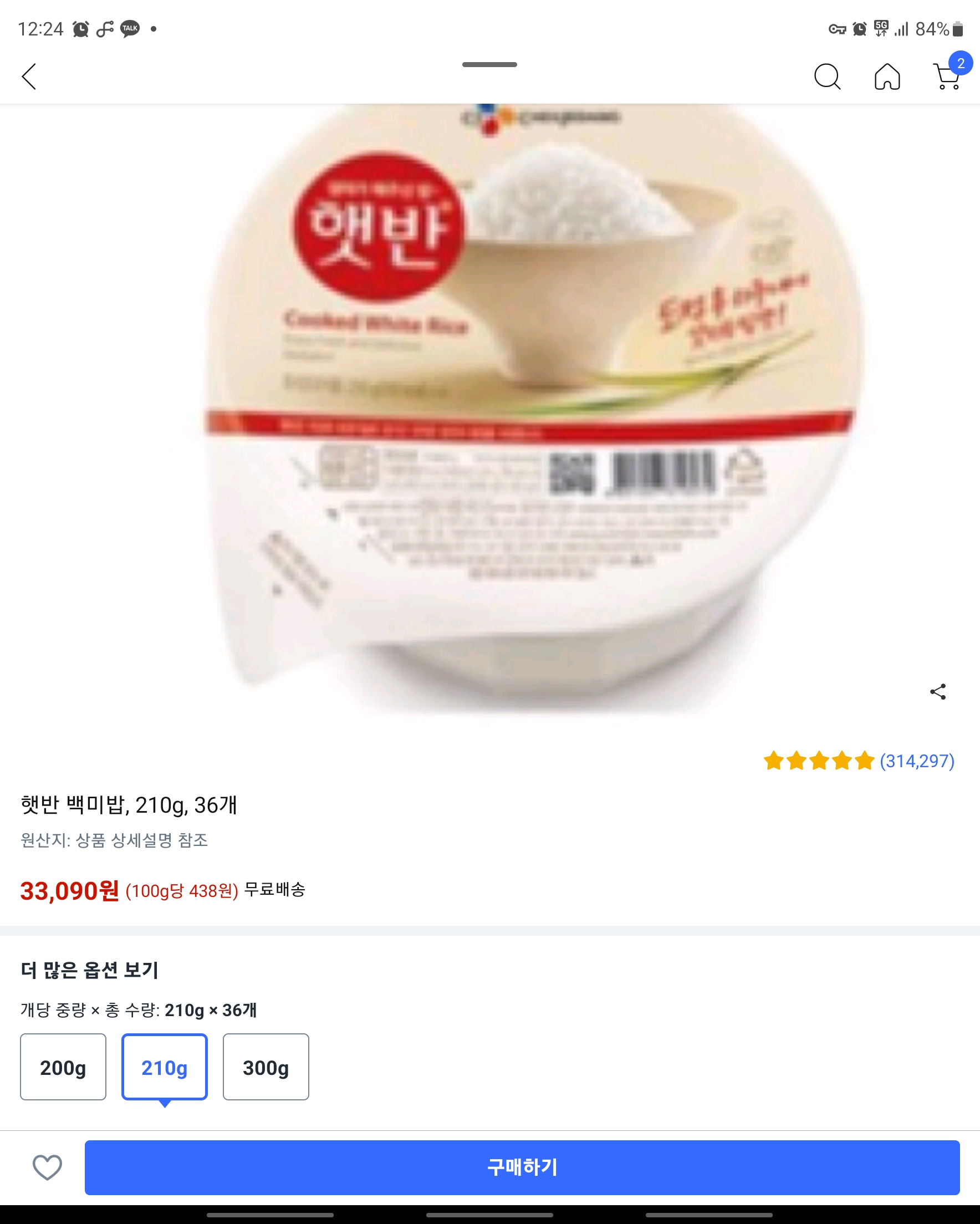Open the search icon
This screenshot has width=980, height=1224.
[x=827, y=77]
